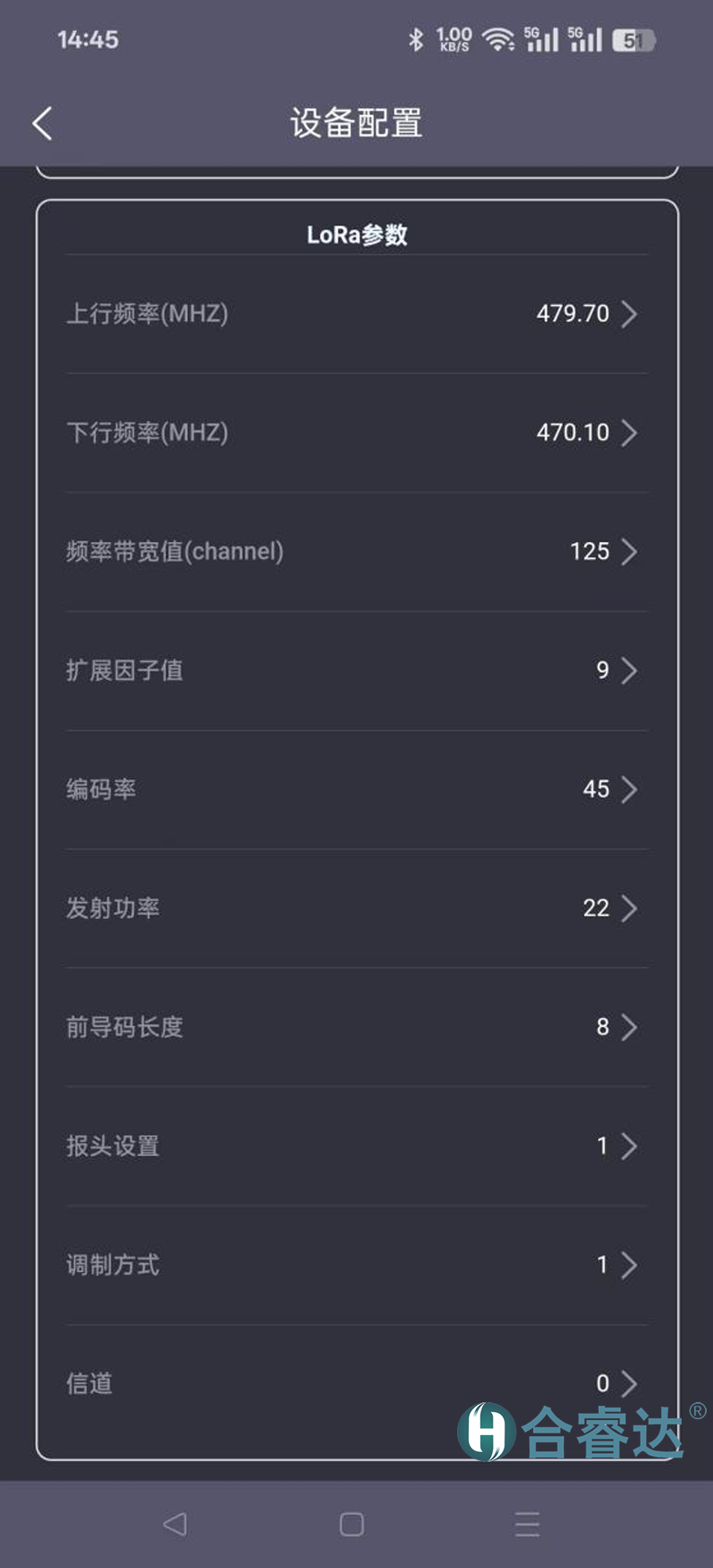713x1568 pixels.
Task: Tap the battery indicator showing 51
Action: 633,40
